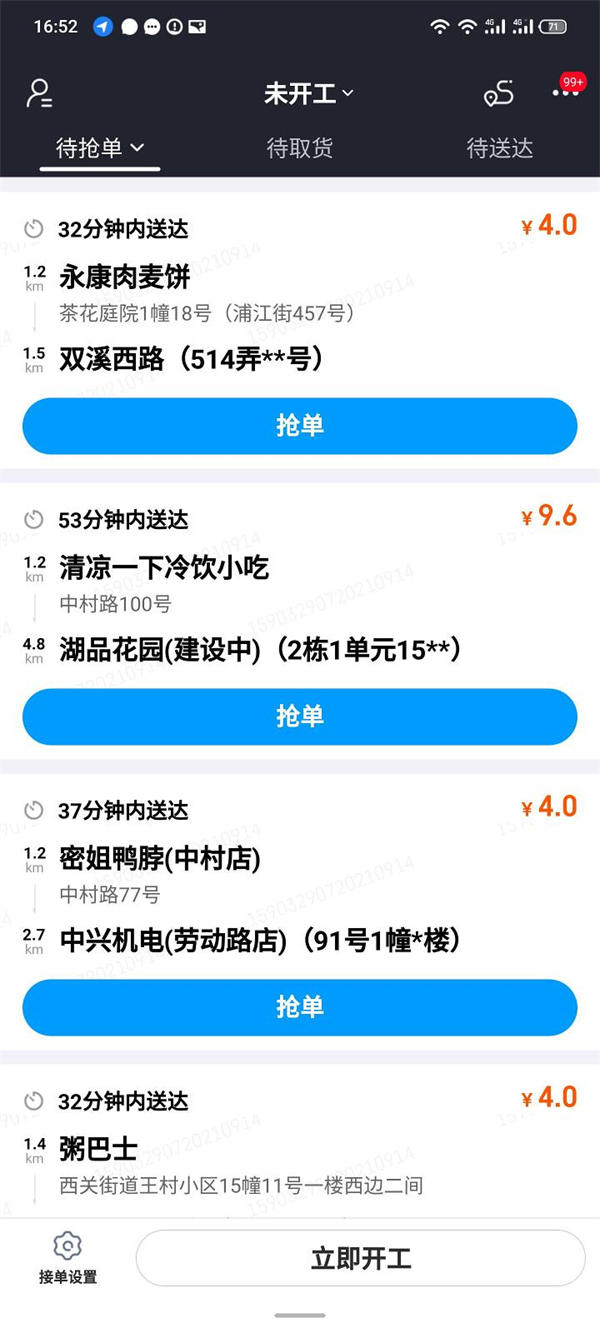
Task: Switch to the 待送达 tab
Action: (500, 149)
